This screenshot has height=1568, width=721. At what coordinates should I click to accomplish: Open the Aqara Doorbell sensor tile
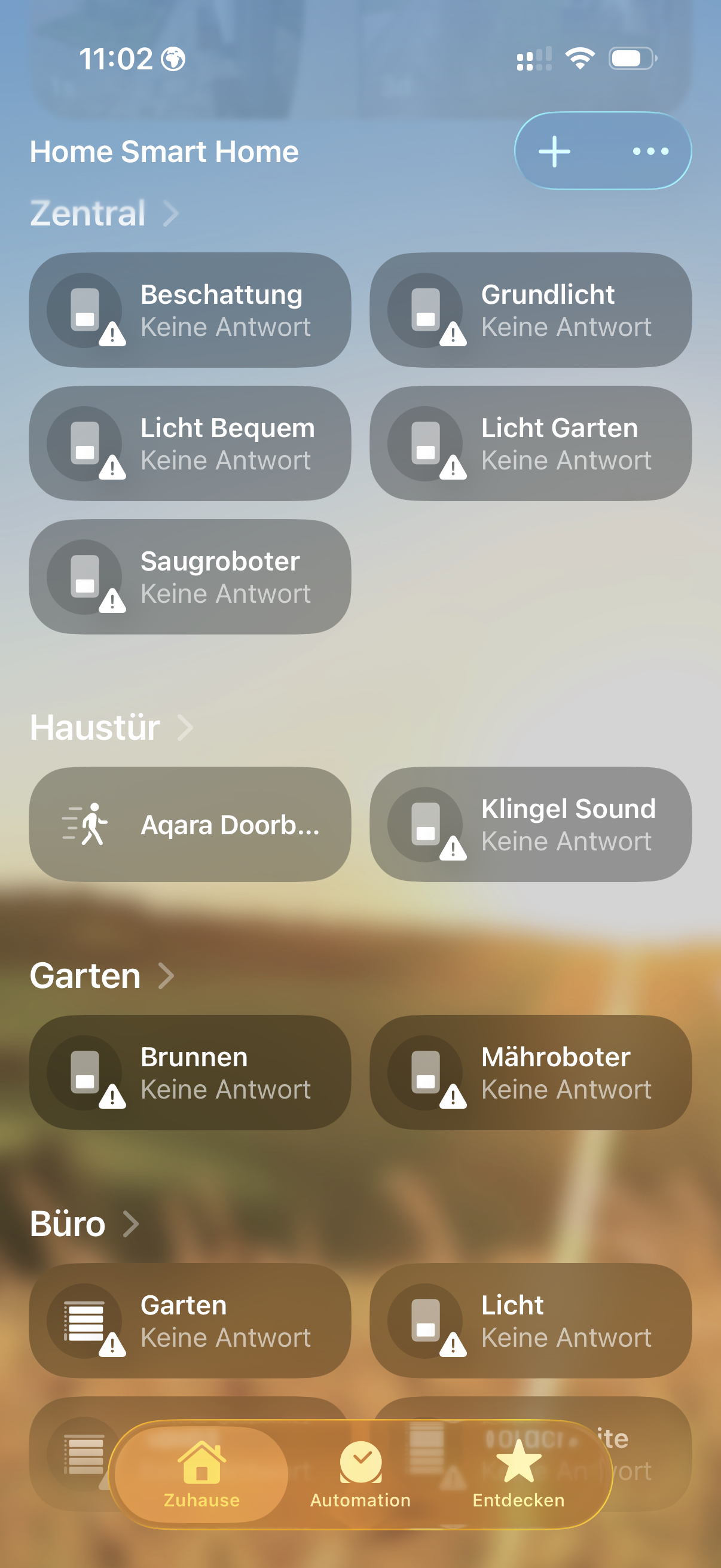pyautogui.click(x=190, y=825)
